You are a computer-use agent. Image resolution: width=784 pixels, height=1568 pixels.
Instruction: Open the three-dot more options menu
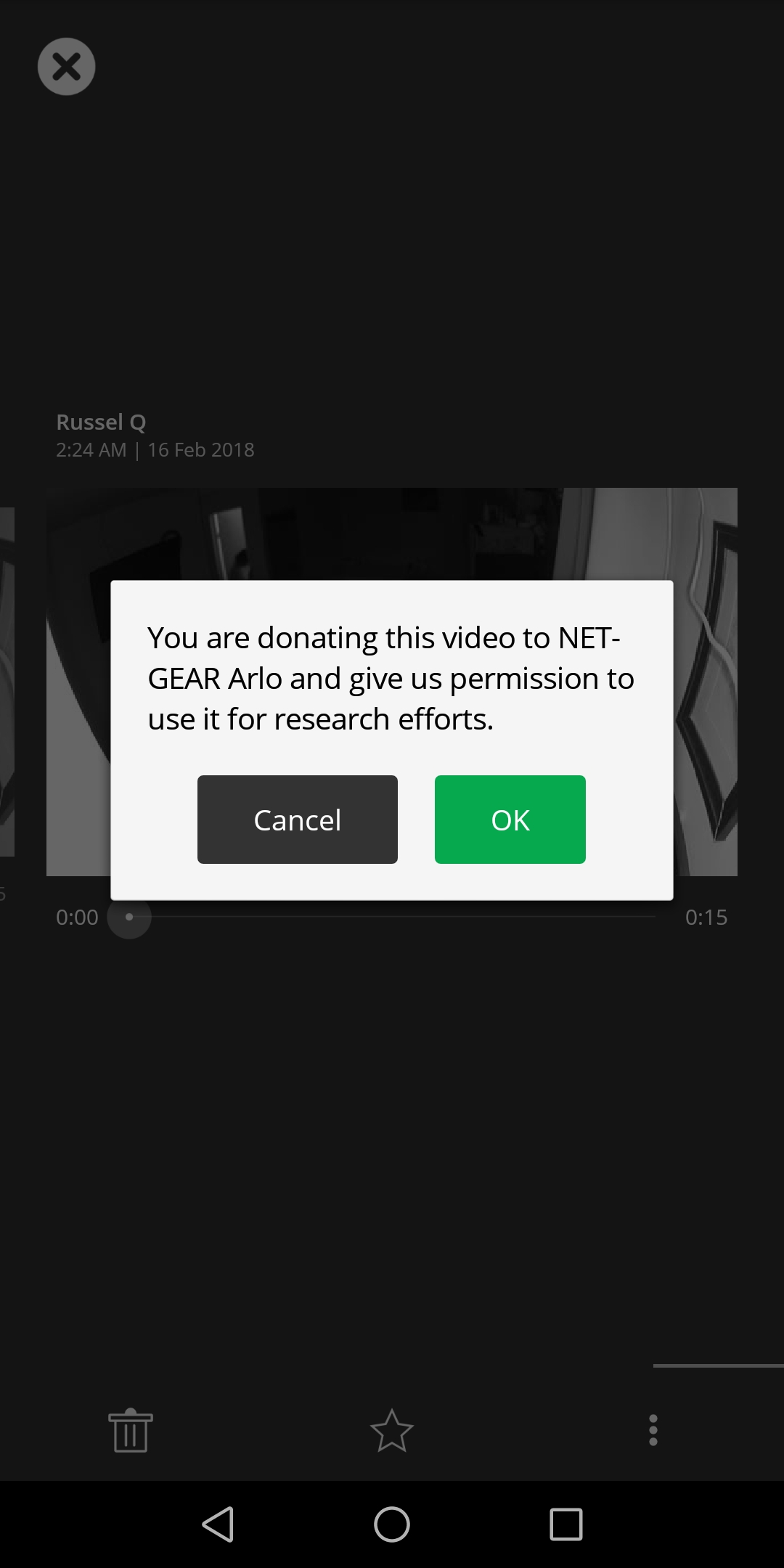point(653,1430)
